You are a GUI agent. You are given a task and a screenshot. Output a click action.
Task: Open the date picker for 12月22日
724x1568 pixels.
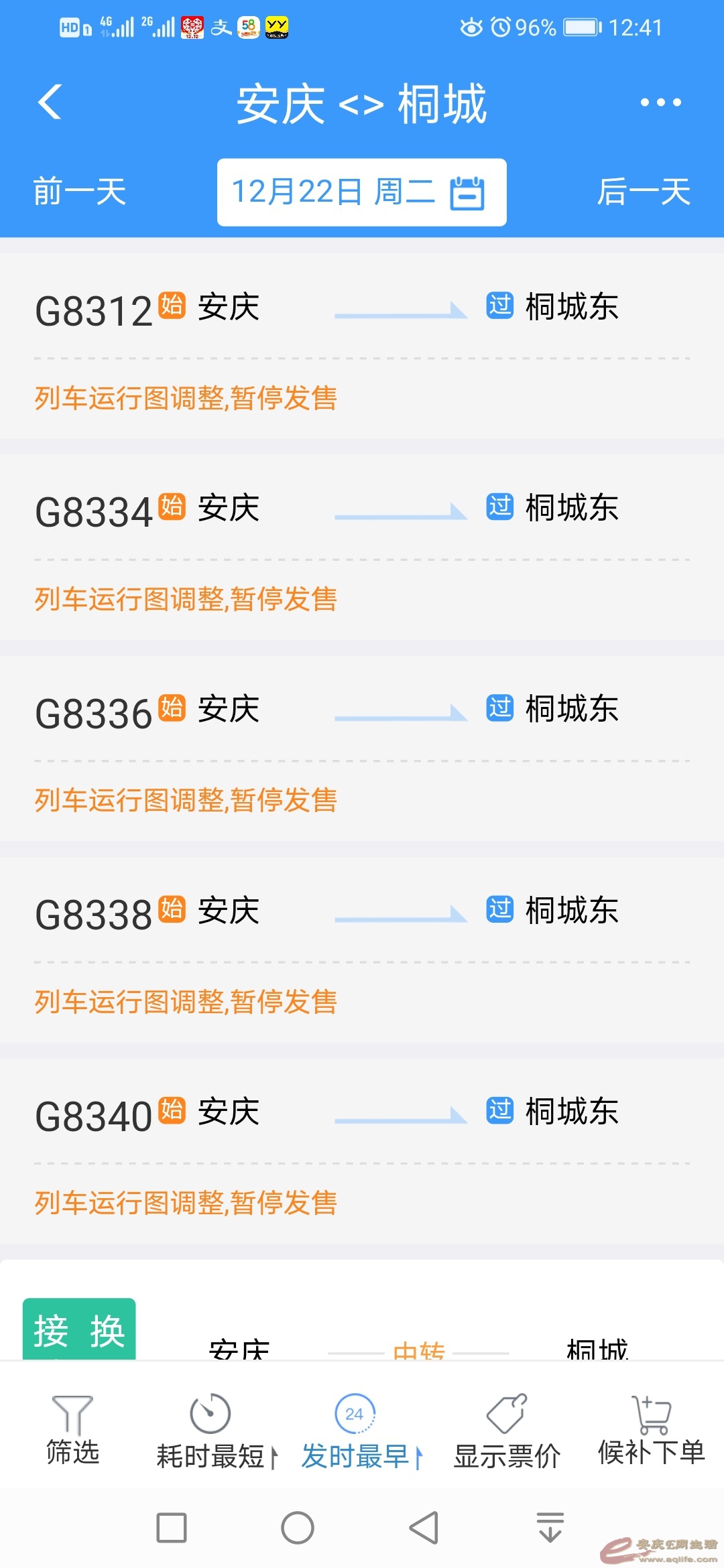[361, 192]
